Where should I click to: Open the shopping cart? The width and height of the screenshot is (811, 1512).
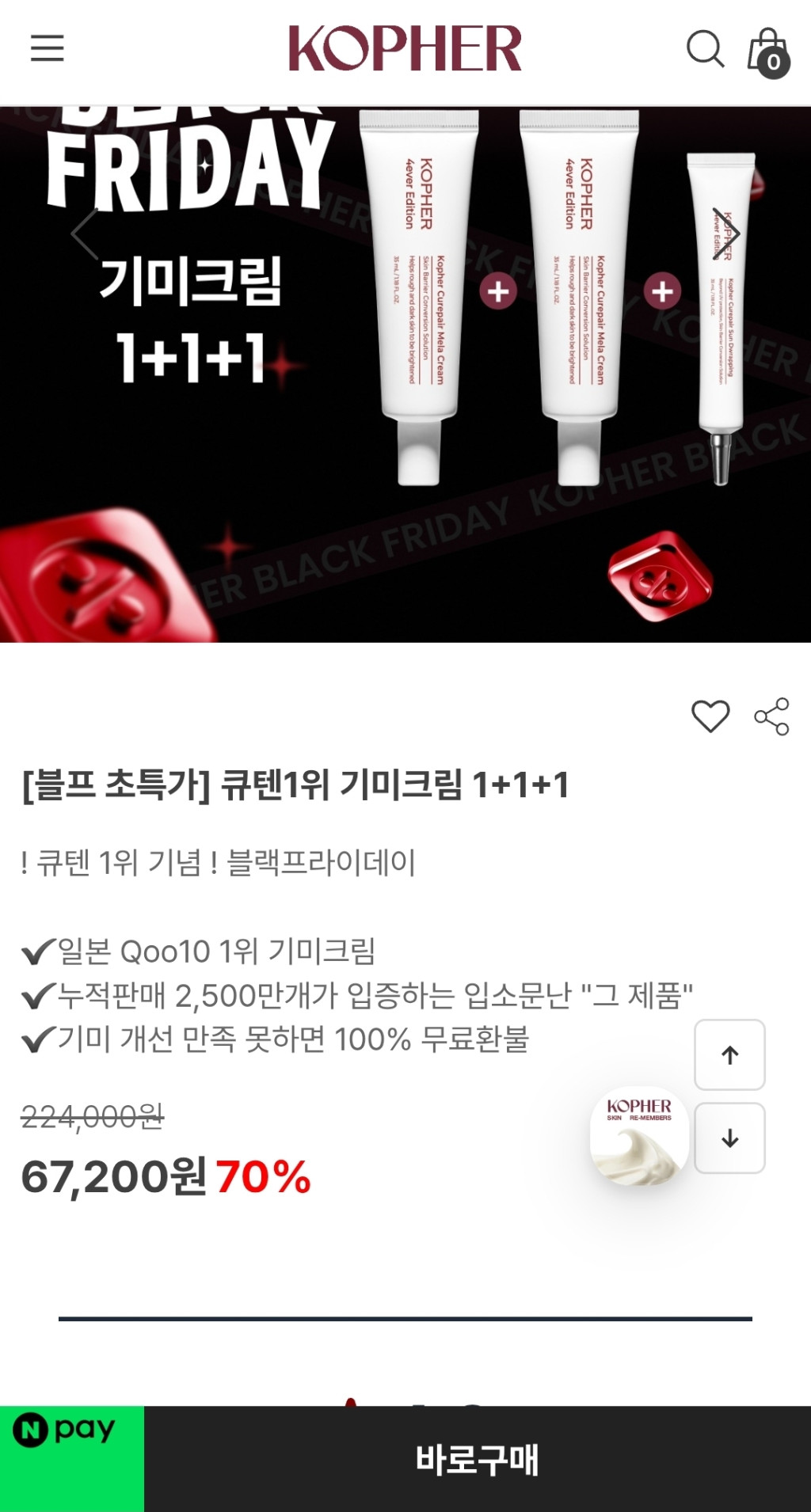(767, 53)
